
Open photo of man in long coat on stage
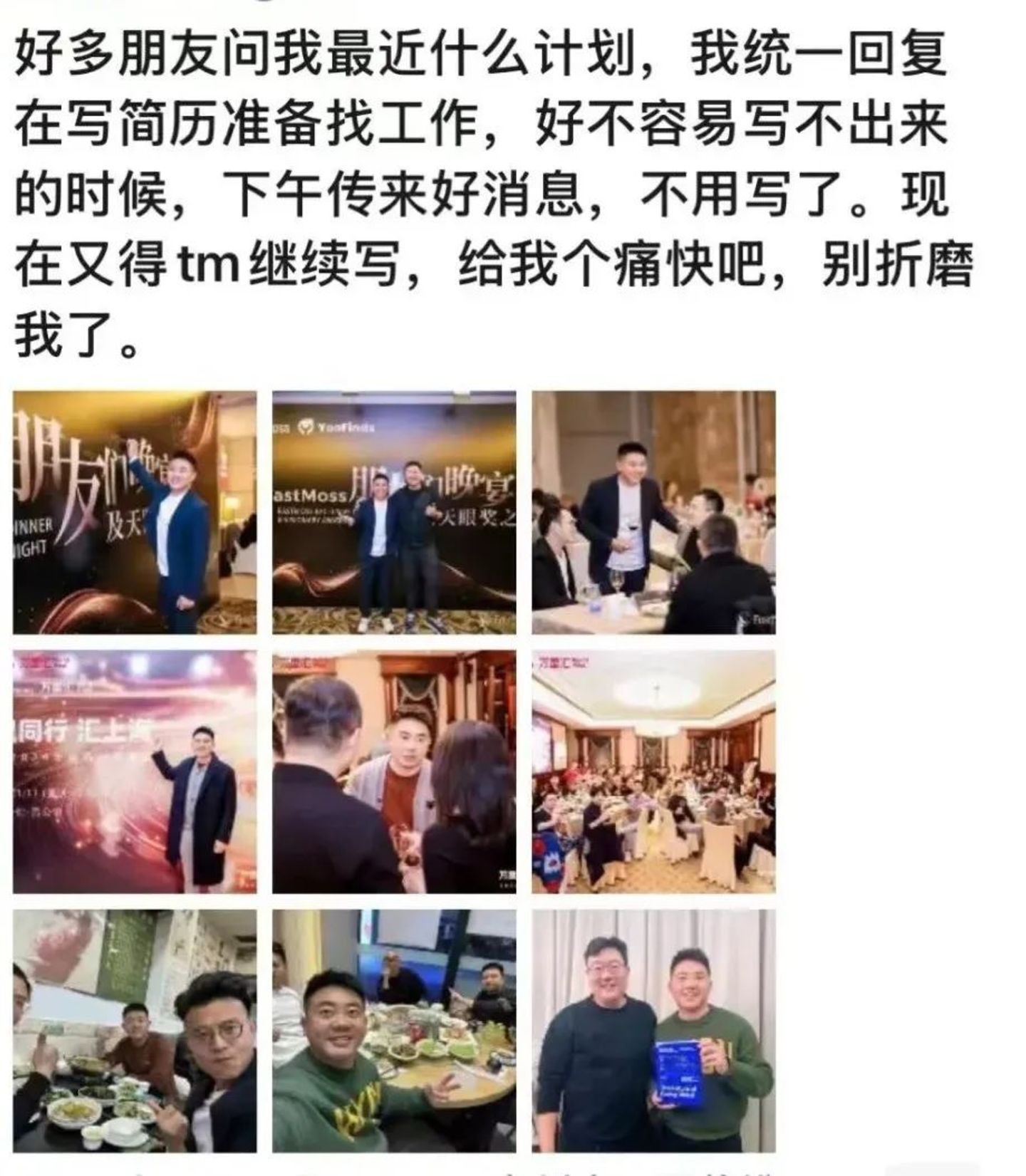click(135, 771)
